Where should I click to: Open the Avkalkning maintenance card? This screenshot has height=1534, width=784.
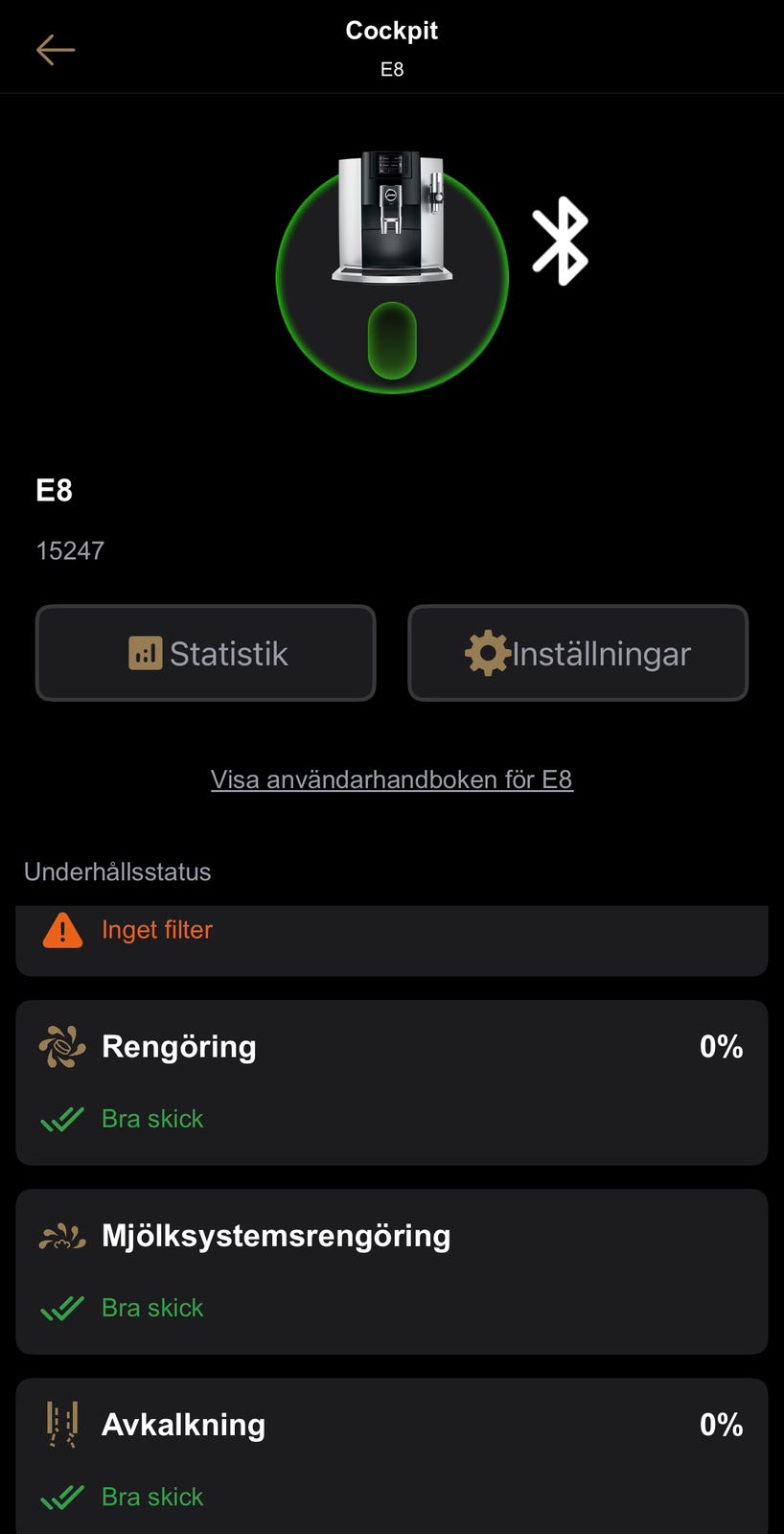click(391, 1457)
